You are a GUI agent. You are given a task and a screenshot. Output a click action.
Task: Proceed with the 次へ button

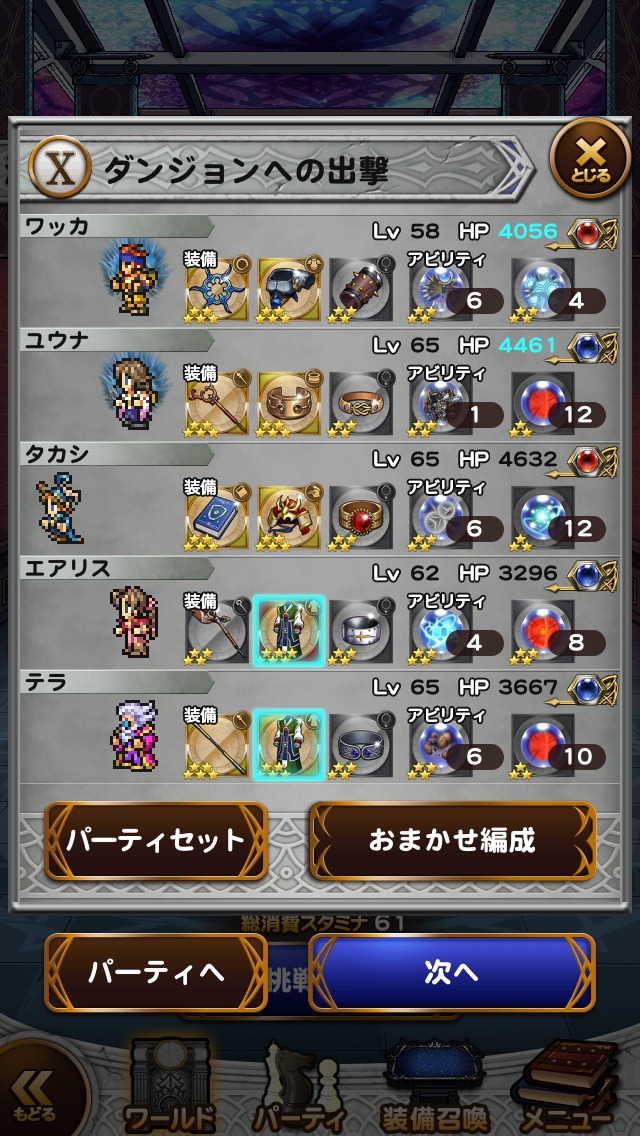452,973
